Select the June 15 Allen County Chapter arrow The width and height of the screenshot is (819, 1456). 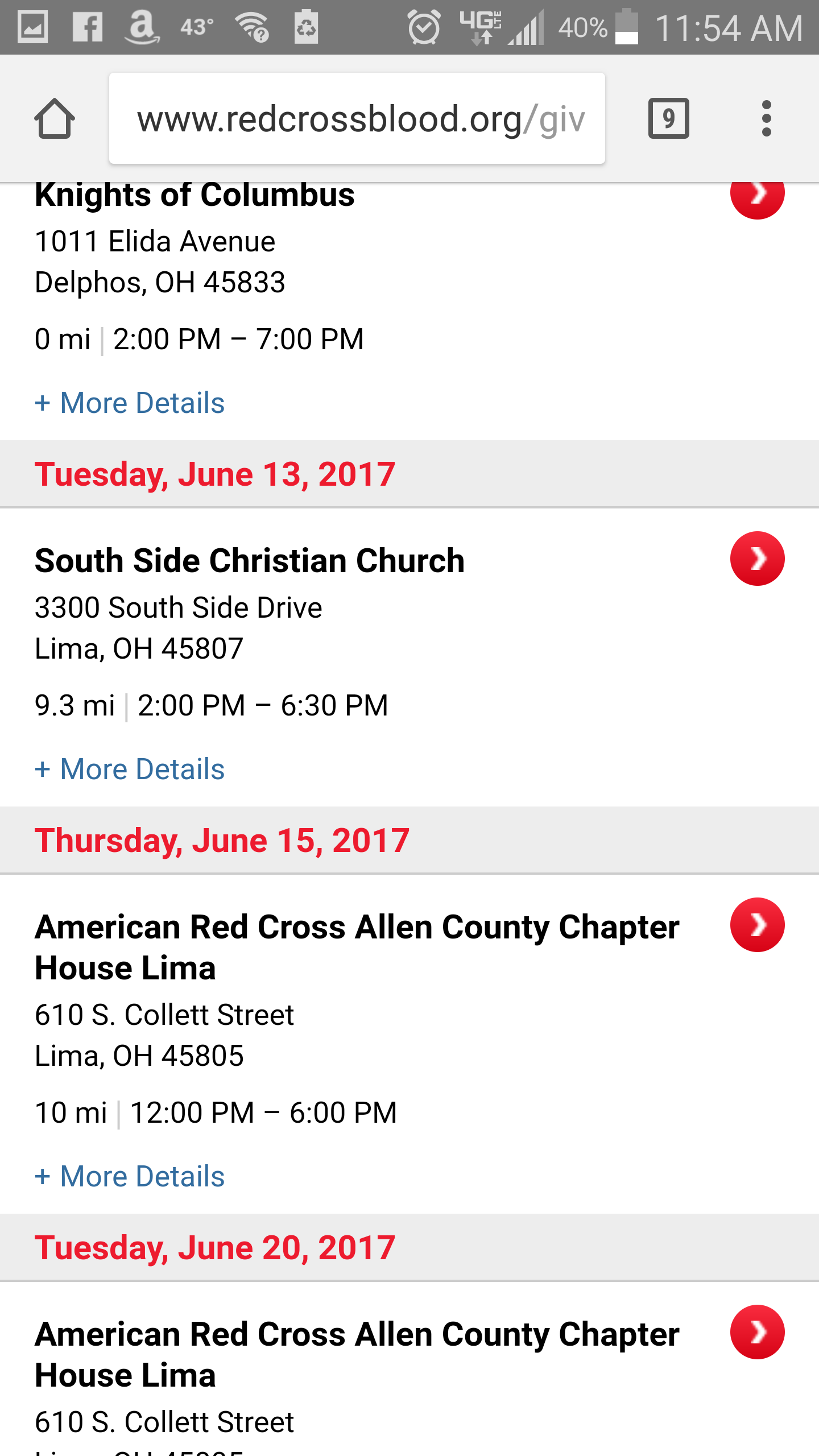tap(757, 925)
